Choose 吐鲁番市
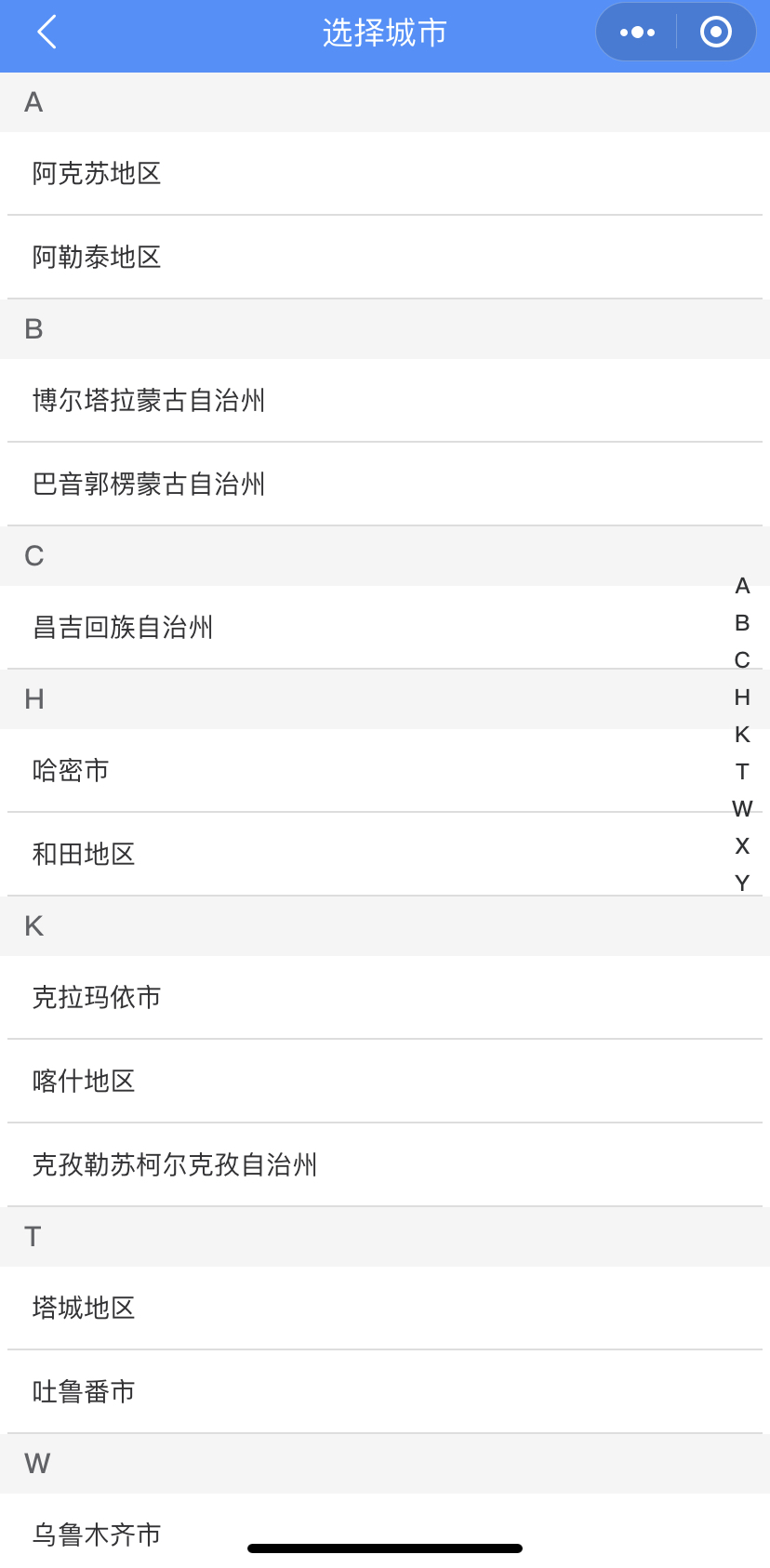 pos(385,1392)
